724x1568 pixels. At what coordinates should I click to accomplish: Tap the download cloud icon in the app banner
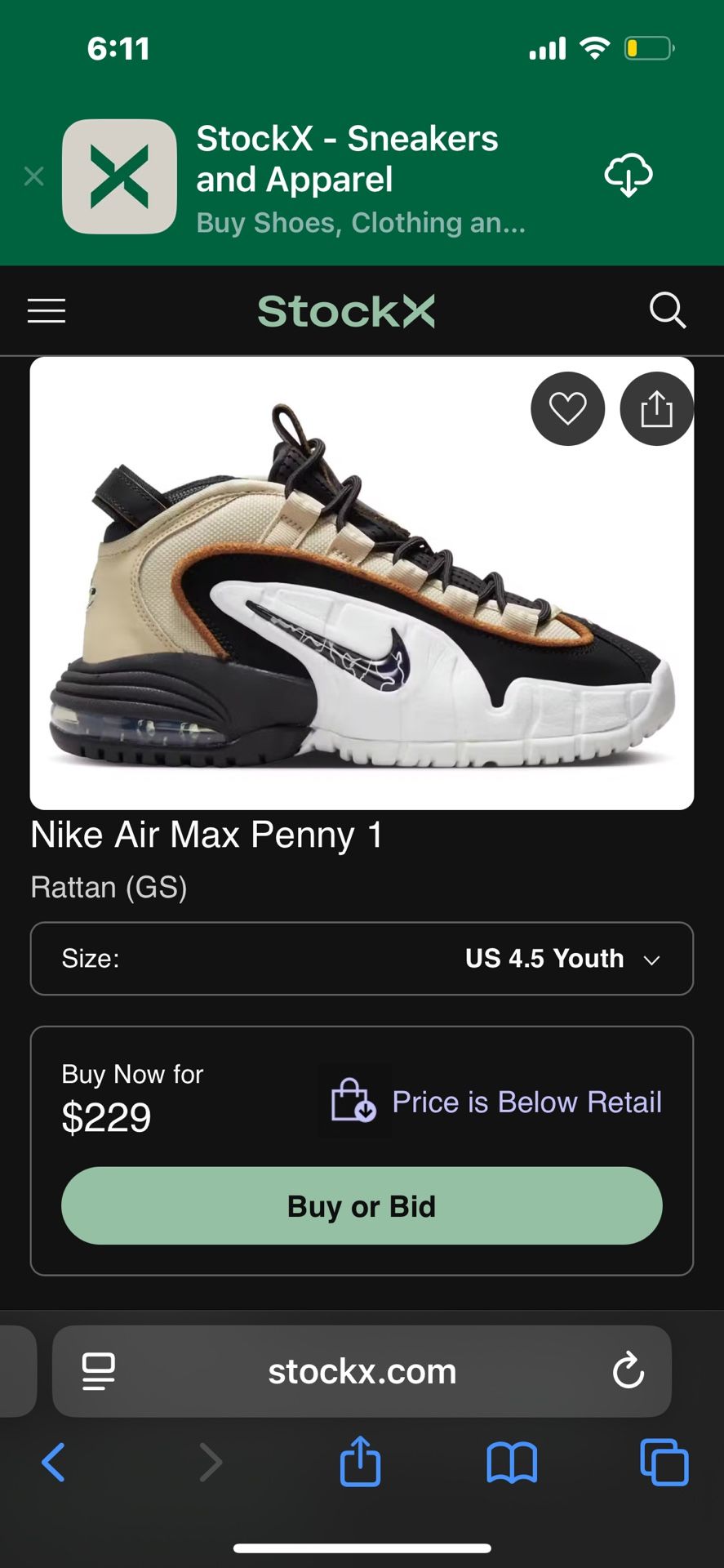click(x=629, y=174)
